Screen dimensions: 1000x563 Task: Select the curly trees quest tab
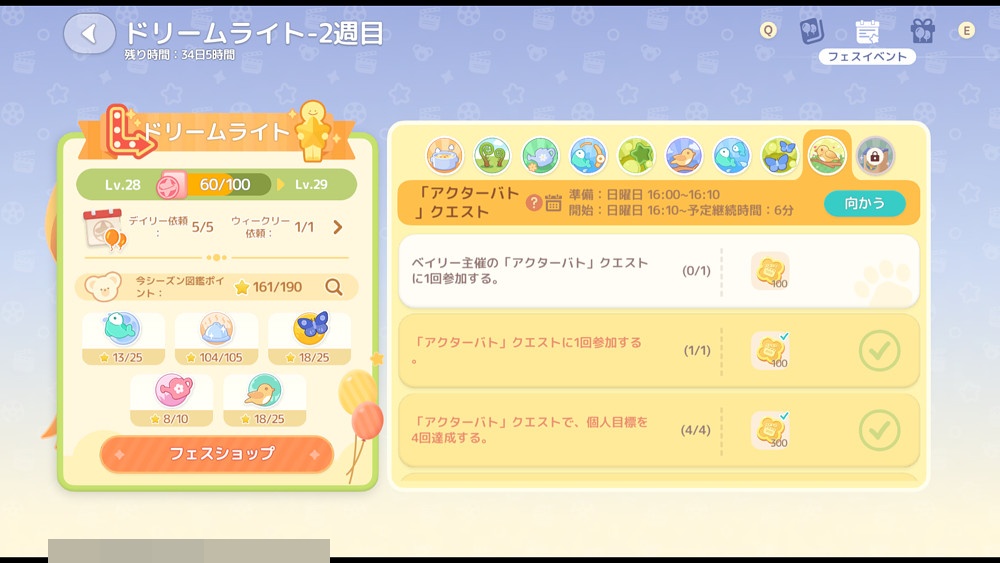[x=492, y=155]
